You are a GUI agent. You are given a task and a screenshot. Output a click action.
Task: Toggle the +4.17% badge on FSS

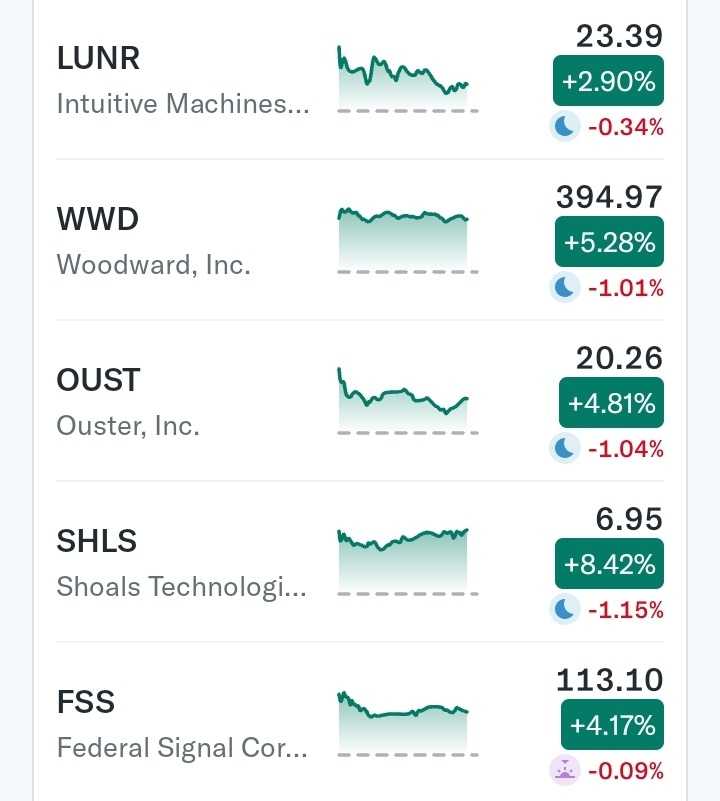[612, 724]
